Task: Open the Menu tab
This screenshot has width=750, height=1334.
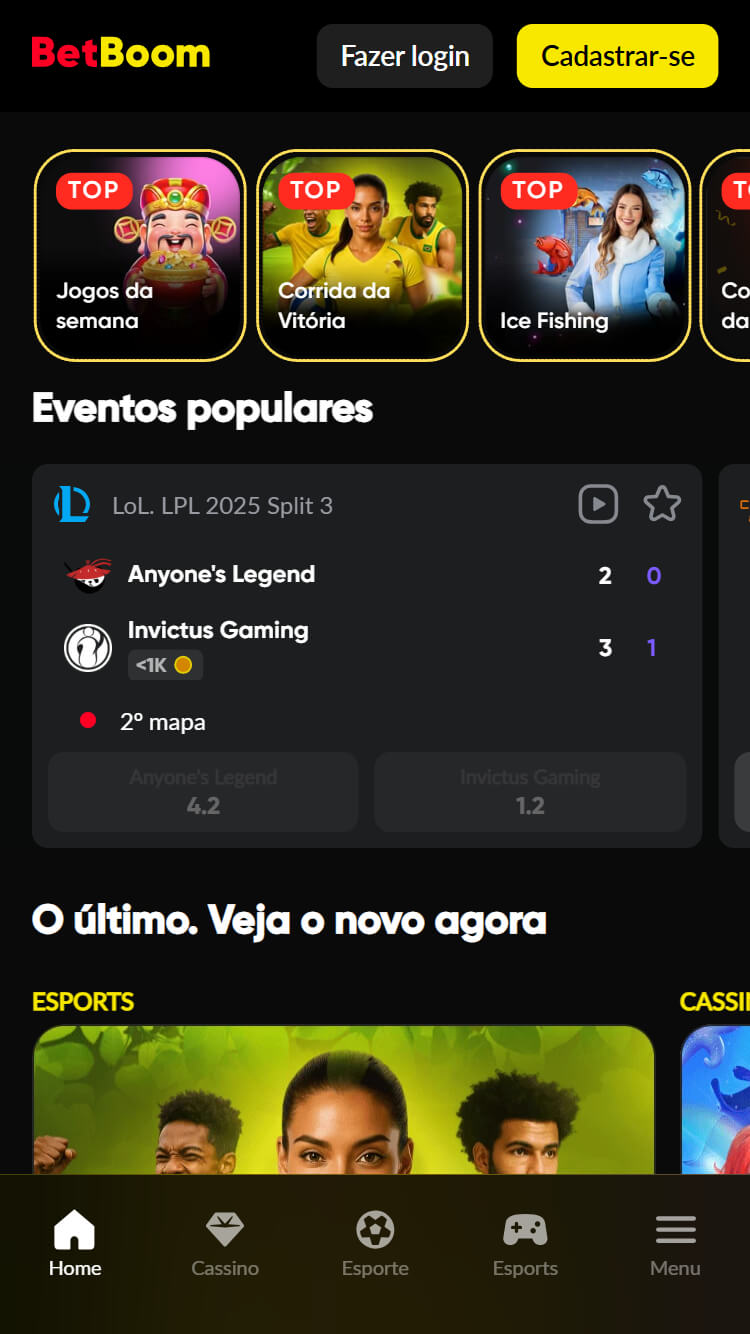Action: click(x=675, y=1244)
